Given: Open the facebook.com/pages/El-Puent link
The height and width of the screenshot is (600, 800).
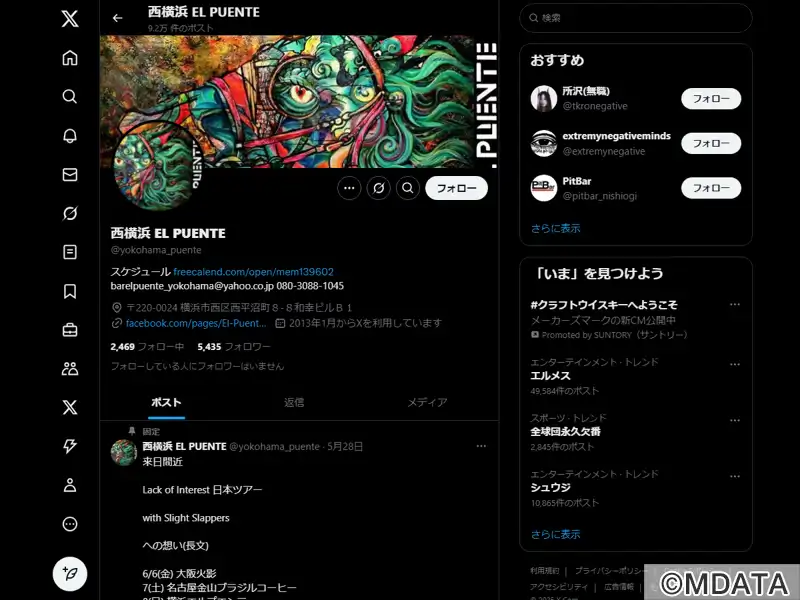Looking at the screenshot, I should pos(196,323).
